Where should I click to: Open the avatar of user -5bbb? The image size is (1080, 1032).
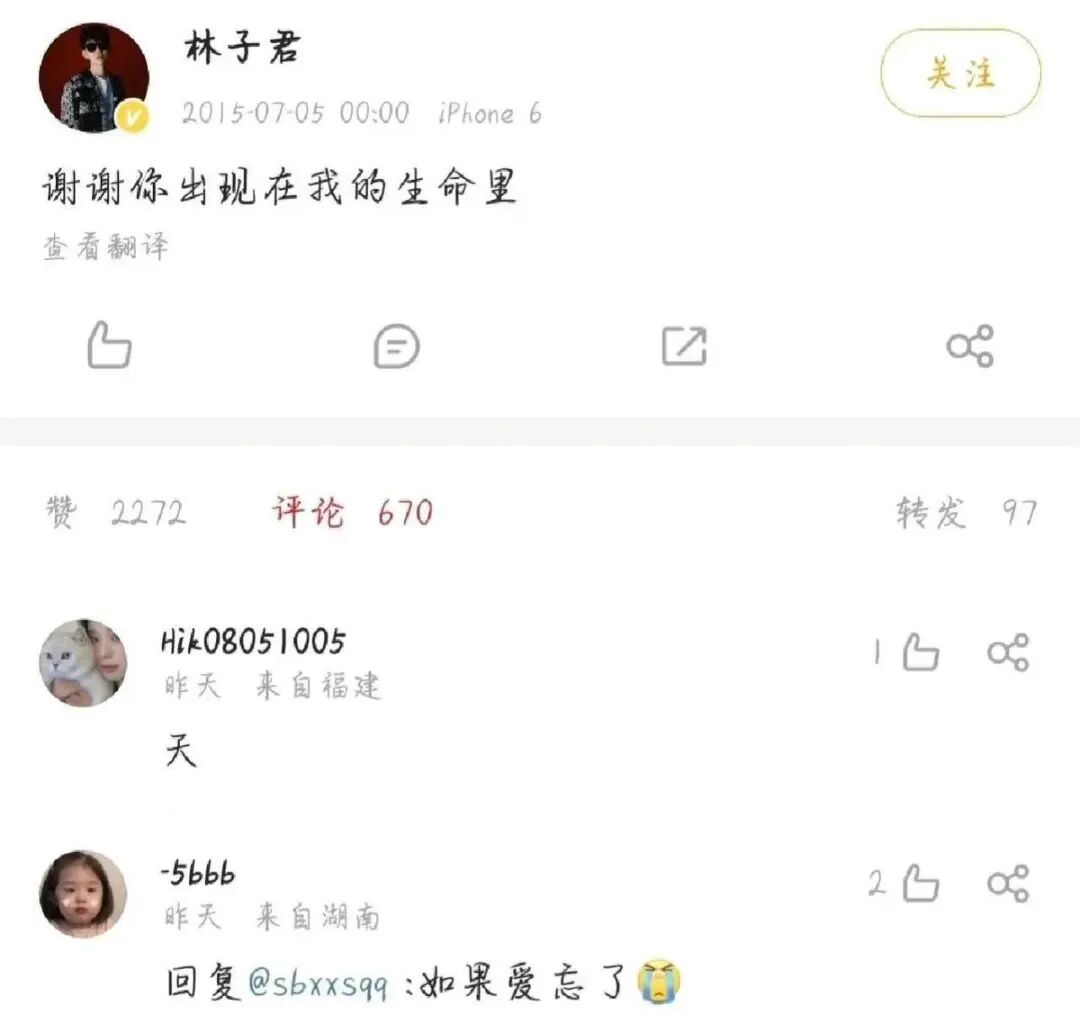click(x=83, y=893)
